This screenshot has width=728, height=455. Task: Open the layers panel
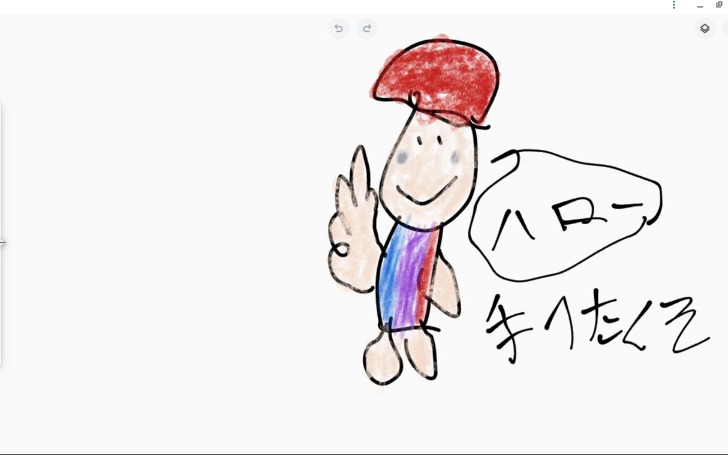705,28
